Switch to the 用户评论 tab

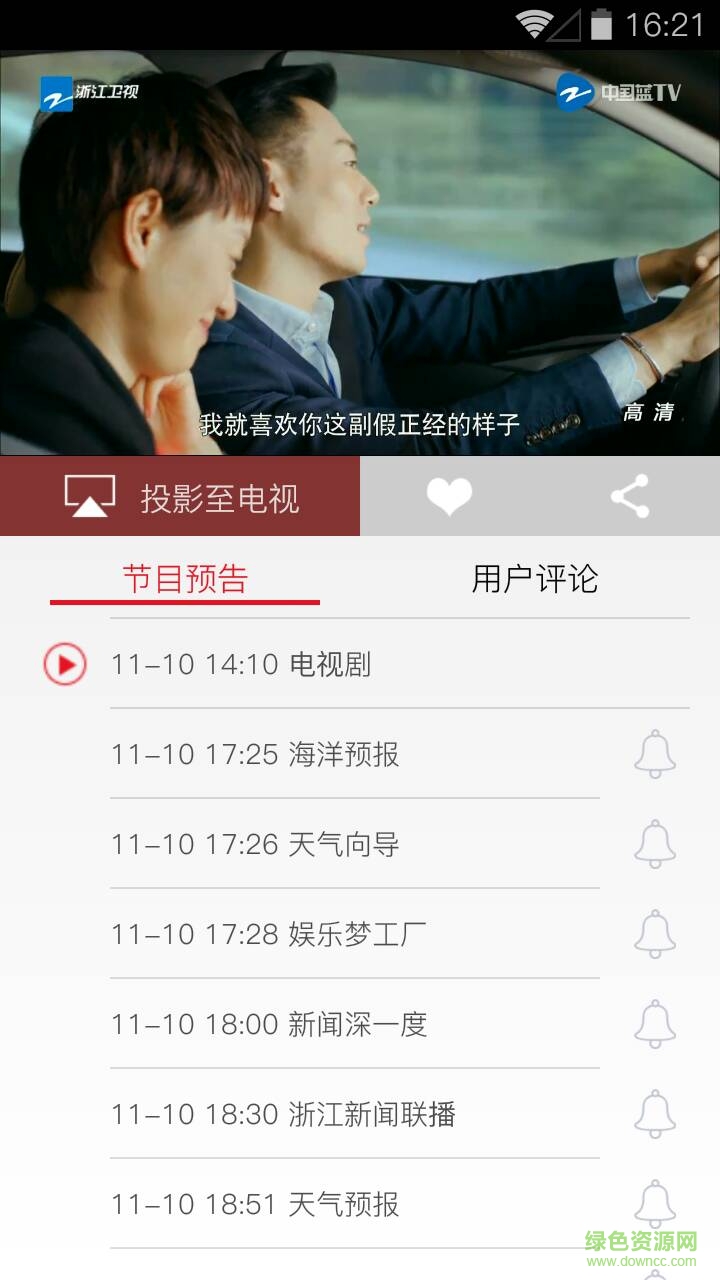tap(533, 578)
